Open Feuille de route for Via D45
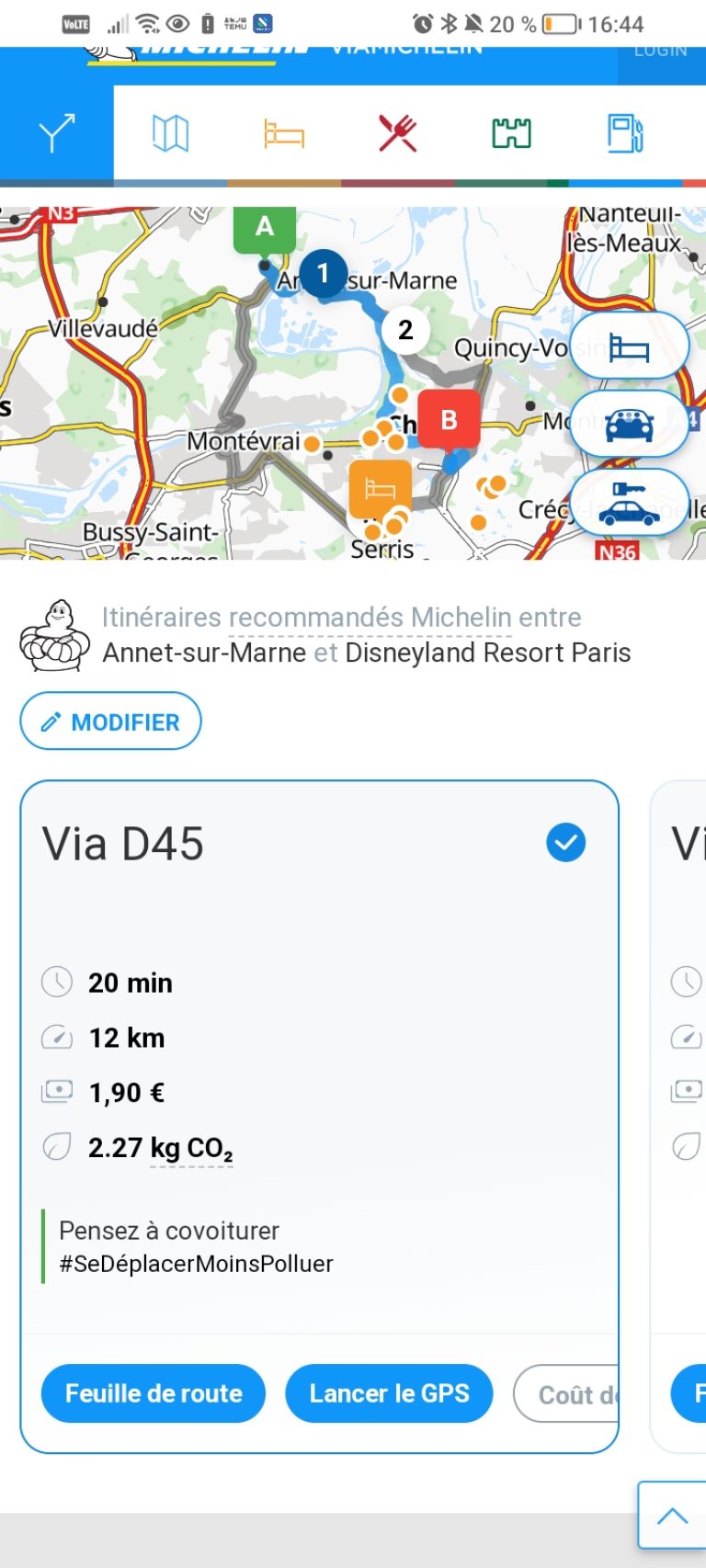 click(x=154, y=1393)
